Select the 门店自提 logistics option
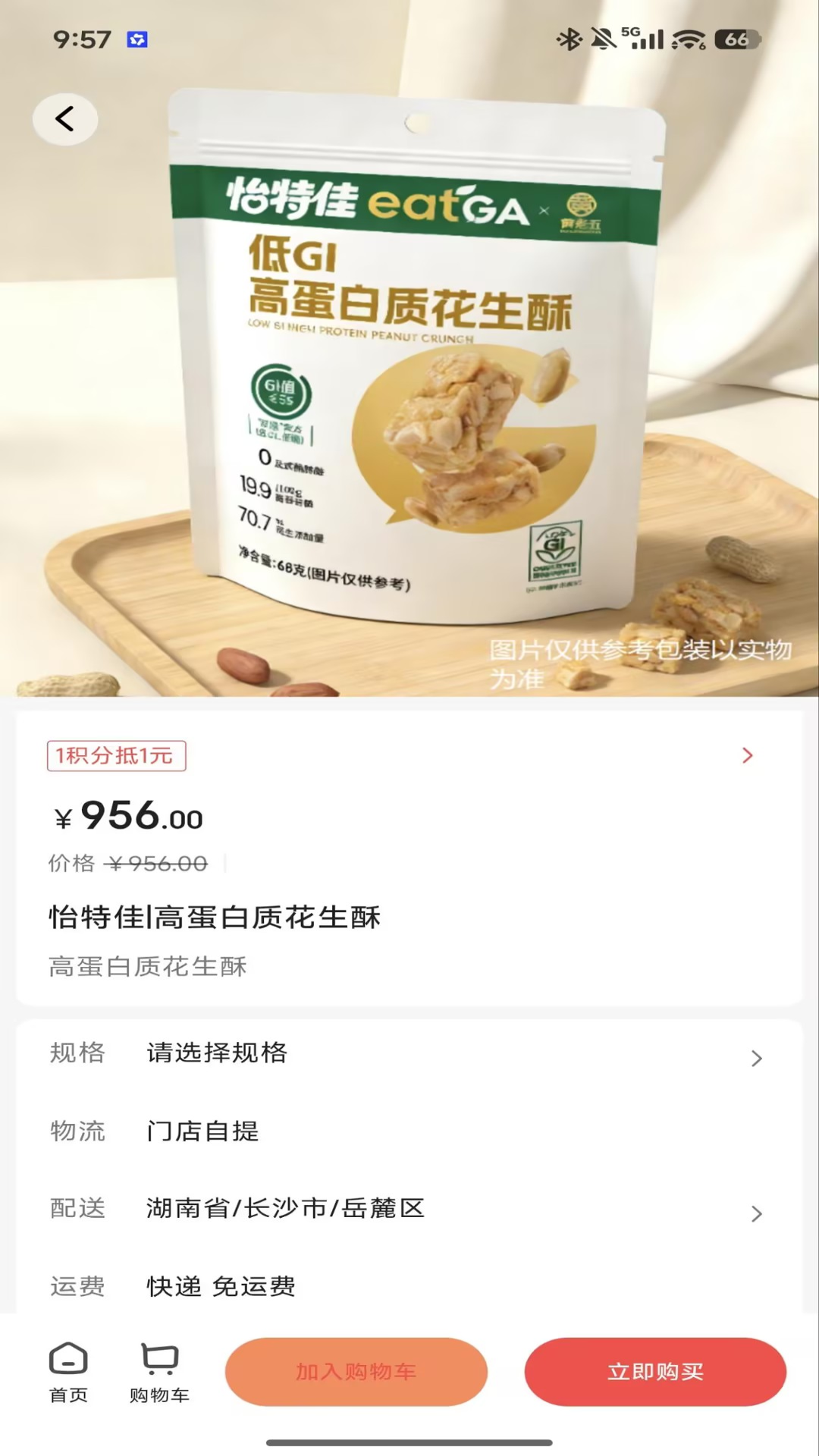Image resolution: width=819 pixels, height=1456 pixels. (202, 1132)
